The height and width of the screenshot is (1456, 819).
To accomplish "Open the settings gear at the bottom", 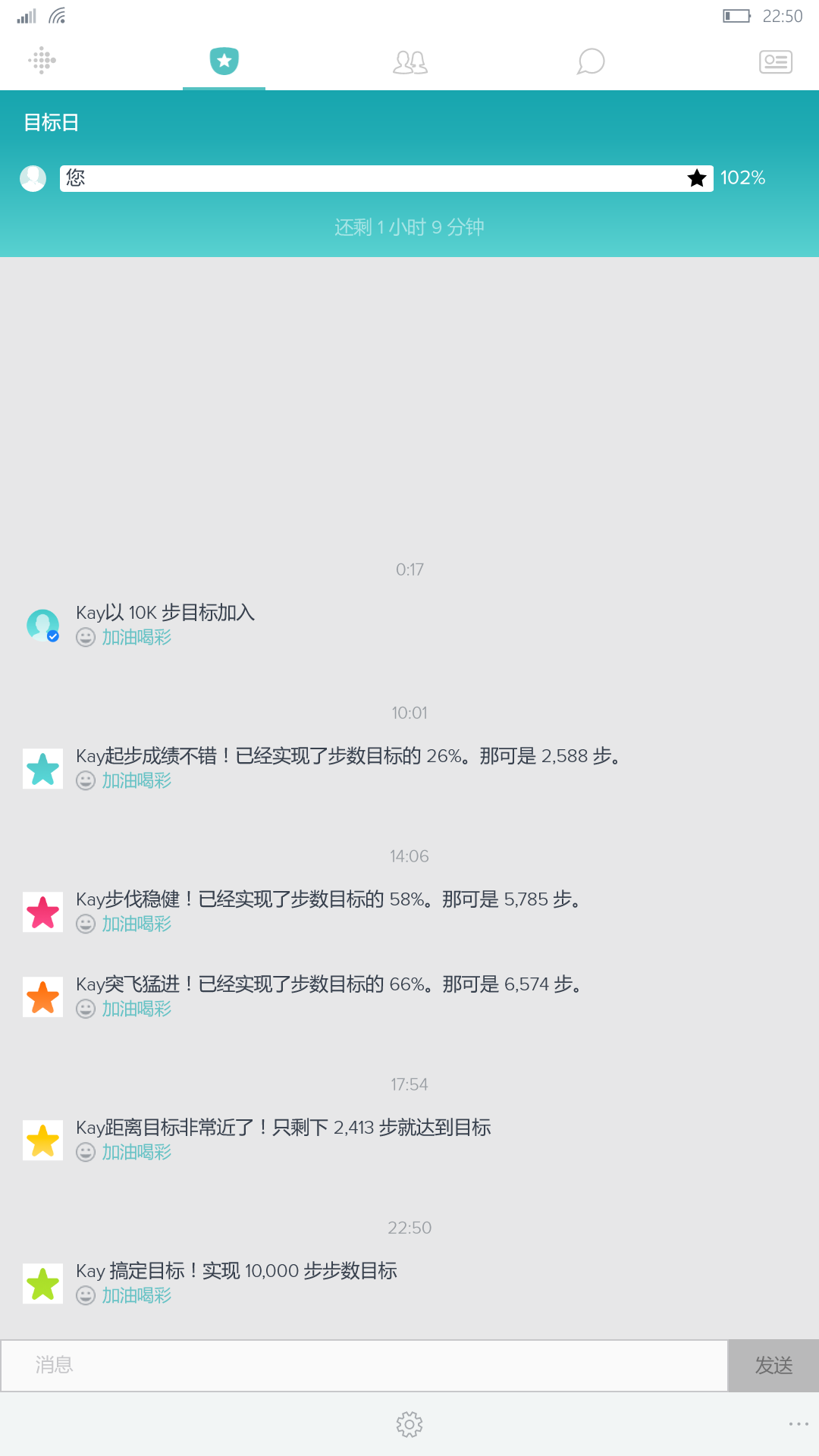I will pos(409,1424).
